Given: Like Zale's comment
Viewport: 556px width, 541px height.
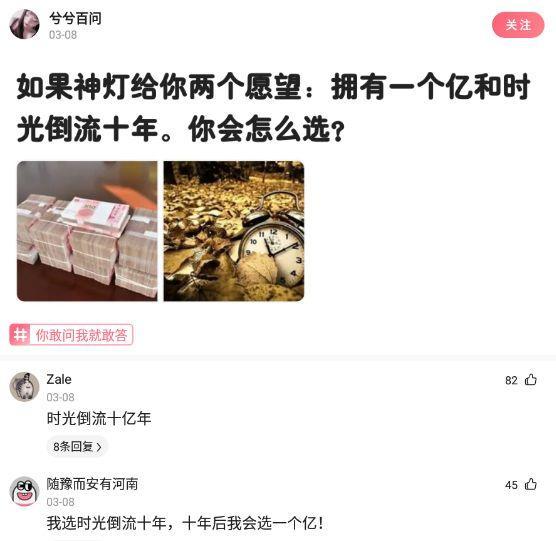Looking at the screenshot, I should click(530, 380).
